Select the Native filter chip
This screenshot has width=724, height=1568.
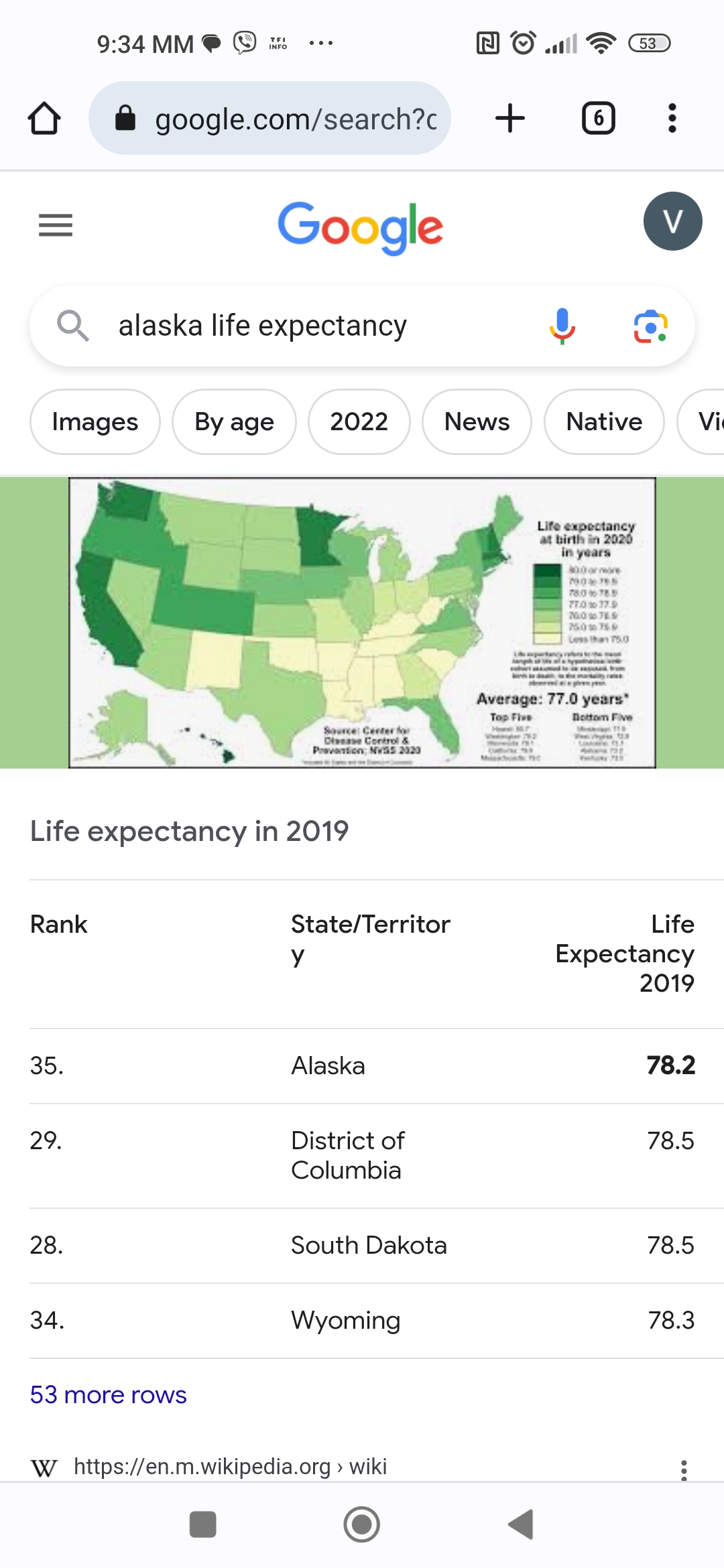click(604, 422)
